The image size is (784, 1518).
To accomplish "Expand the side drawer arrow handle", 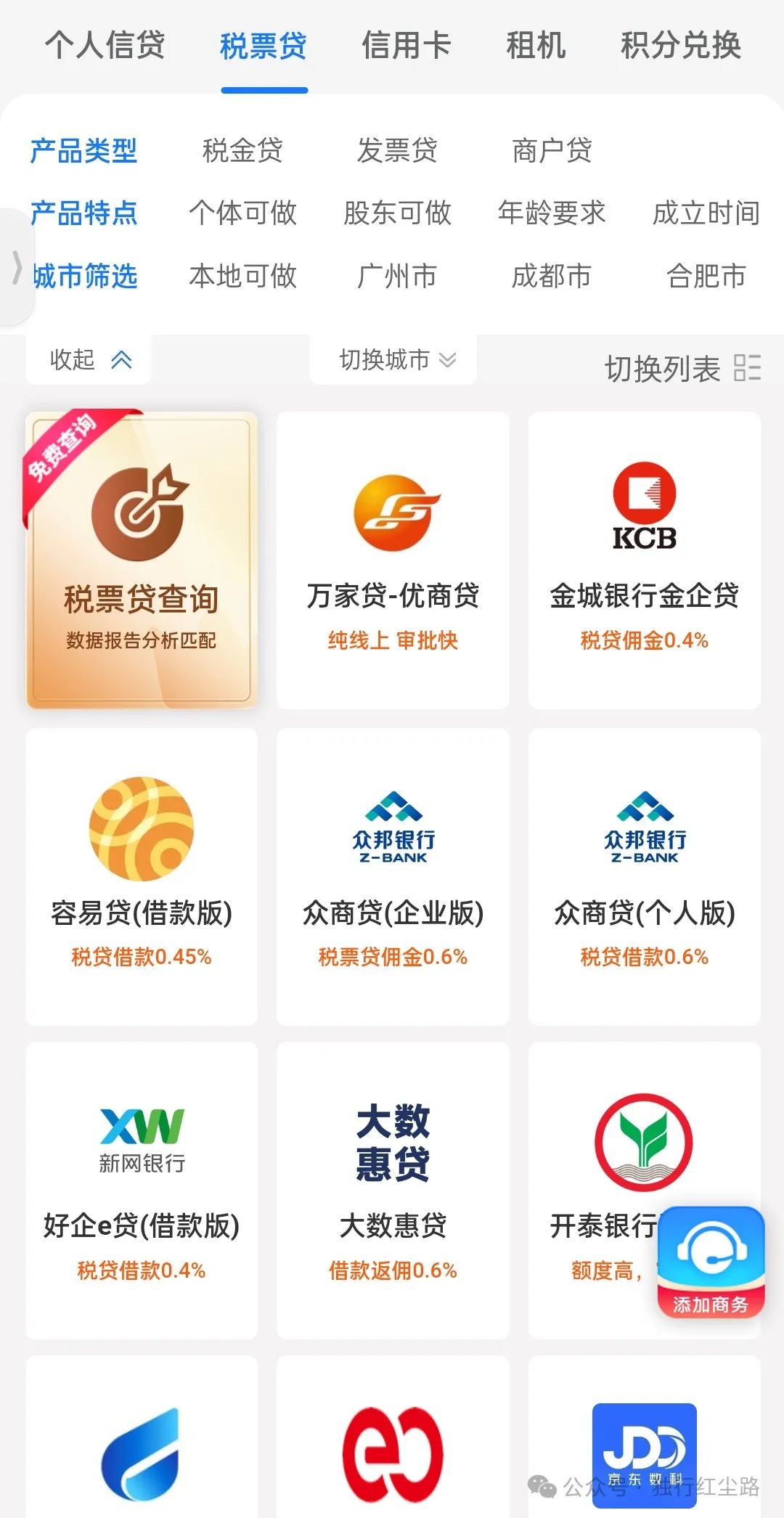I will [17, 267].
